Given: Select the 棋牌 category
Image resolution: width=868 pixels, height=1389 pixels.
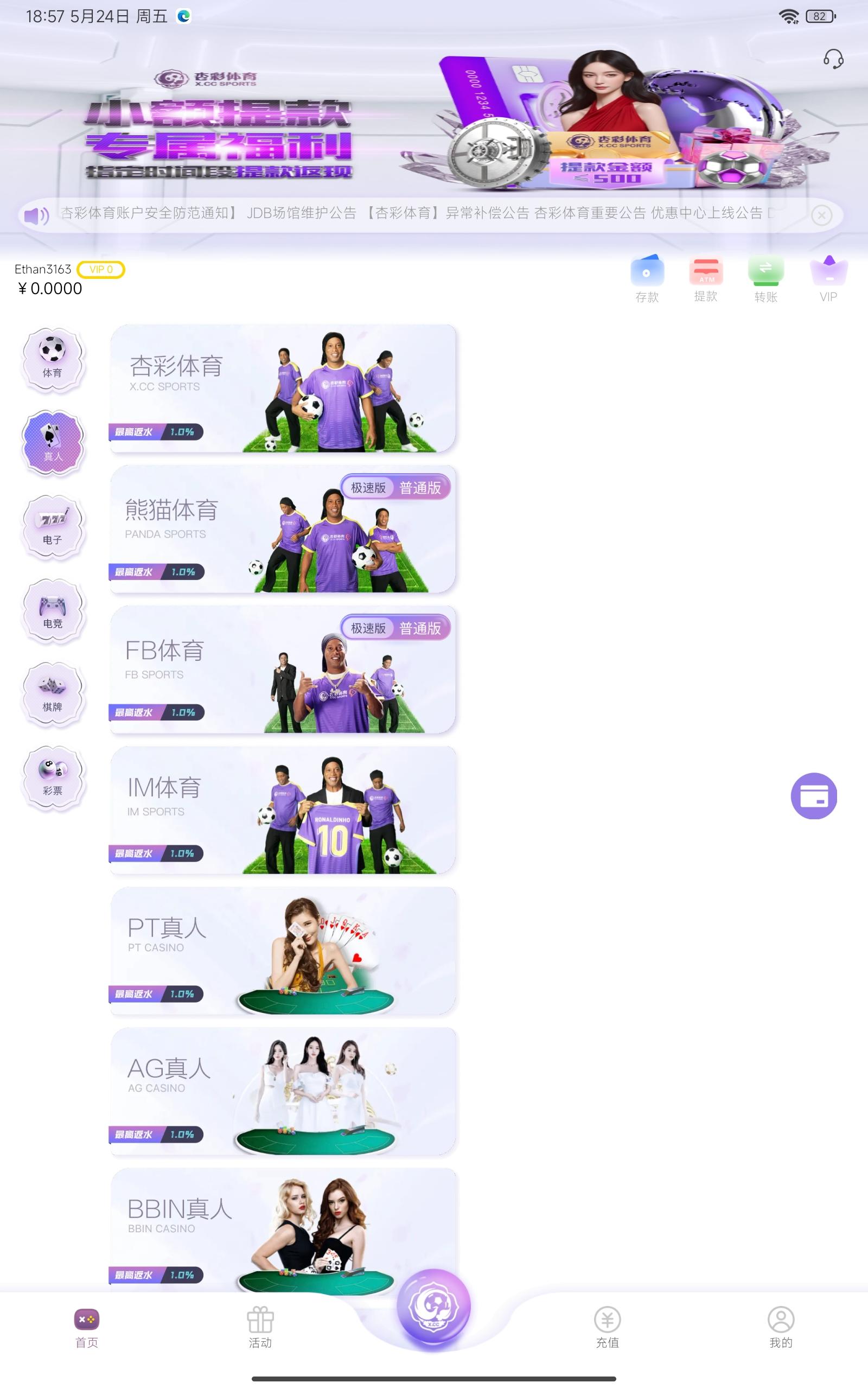Looking at the screenshot, I should (x=53, y=693).
